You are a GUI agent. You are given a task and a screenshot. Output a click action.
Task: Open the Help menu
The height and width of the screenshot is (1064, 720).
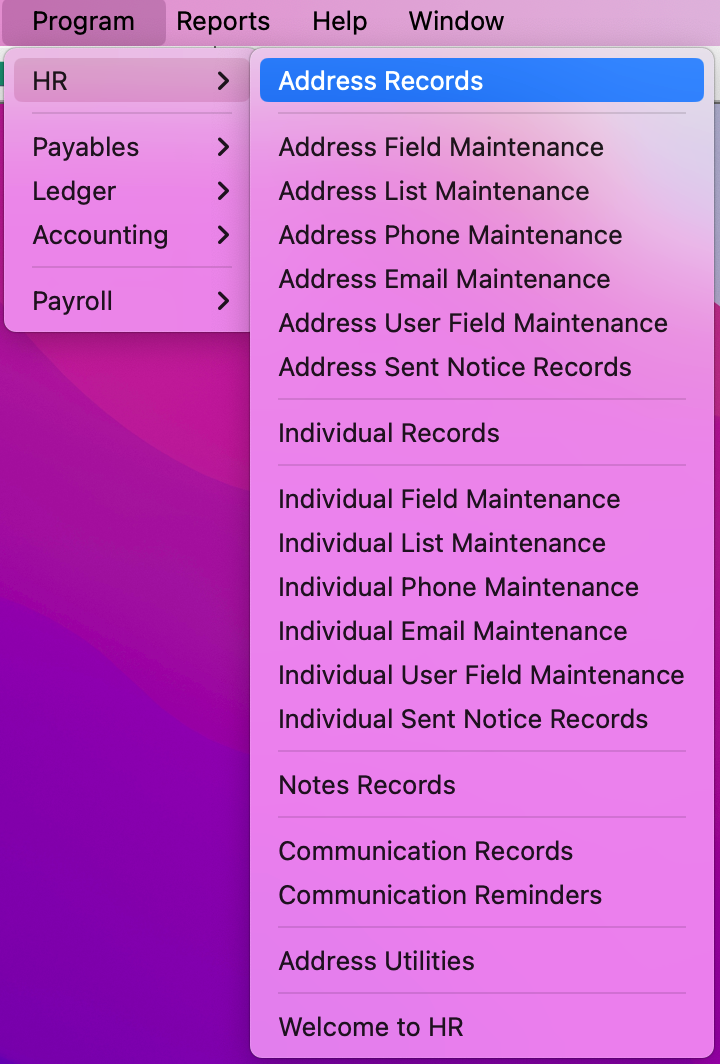339,21
